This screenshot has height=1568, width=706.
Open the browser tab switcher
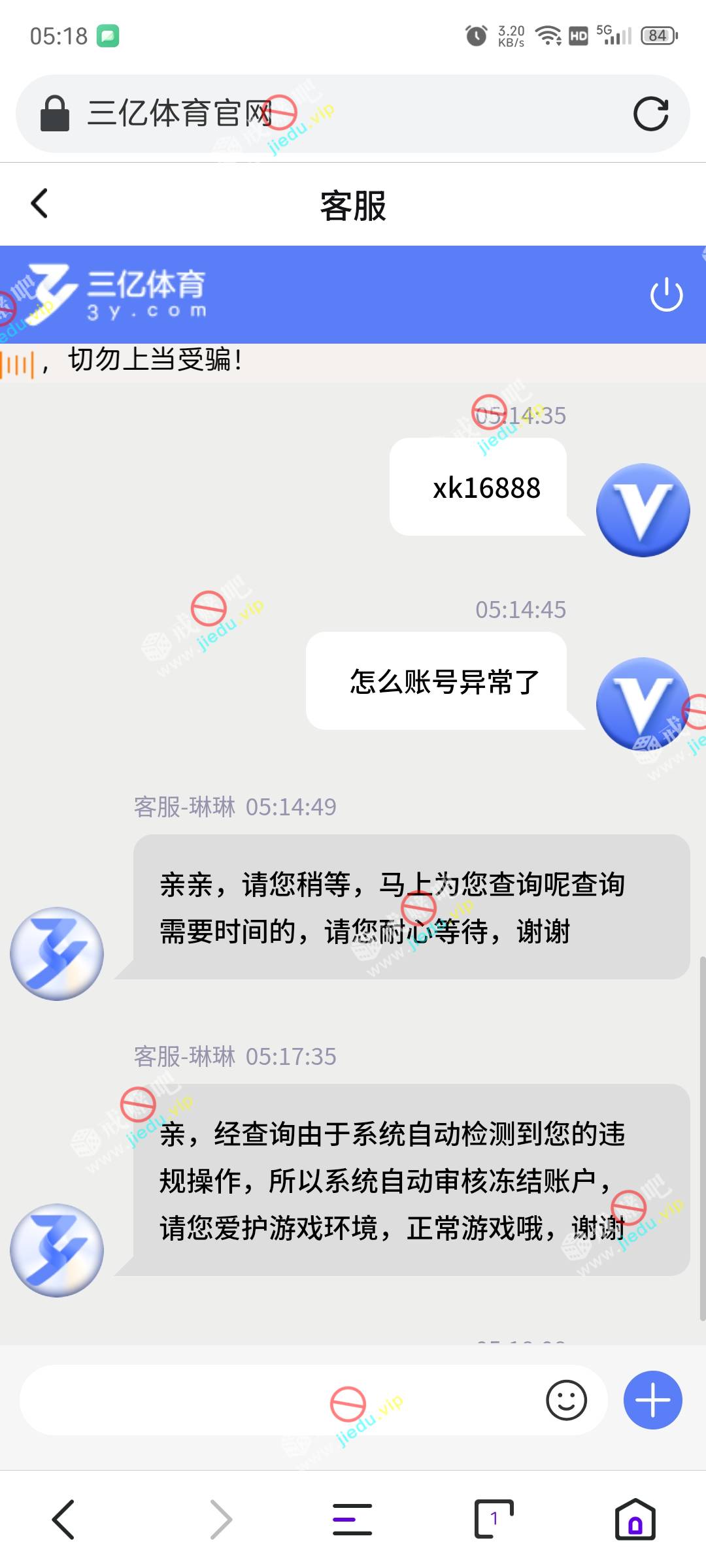pos(494,1519)
